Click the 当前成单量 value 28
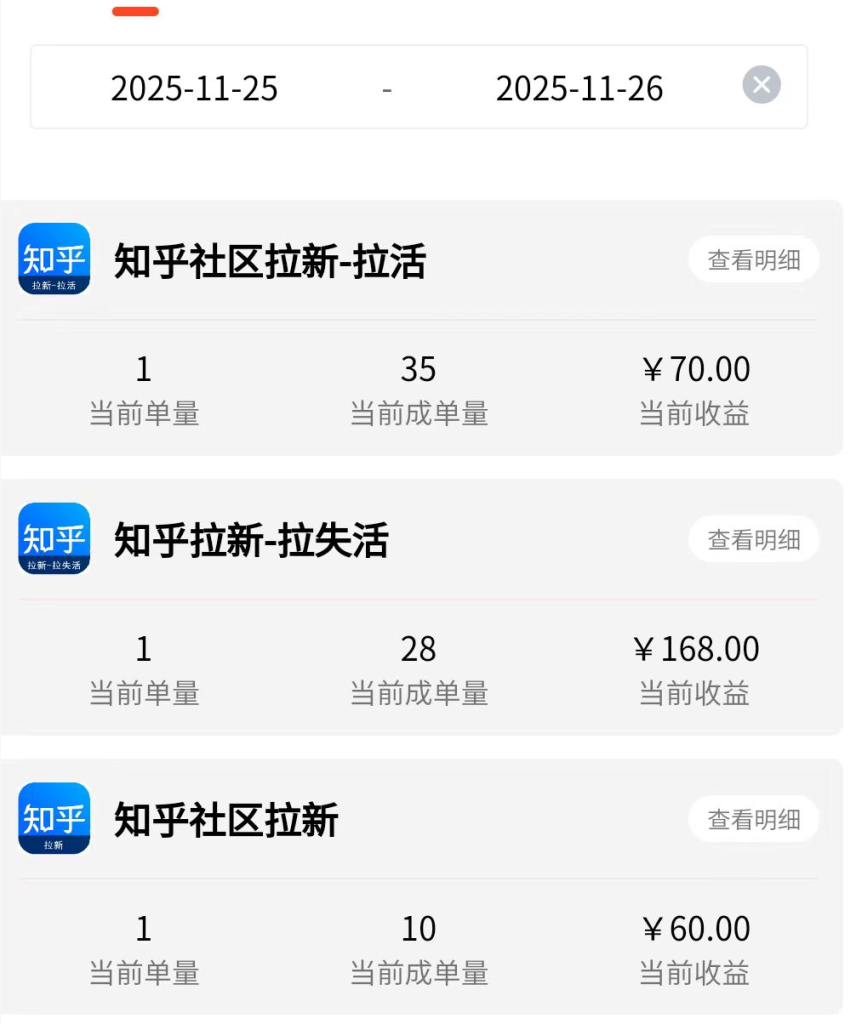This screenshot has height=1024, width=856. click(x=418, y=649)
